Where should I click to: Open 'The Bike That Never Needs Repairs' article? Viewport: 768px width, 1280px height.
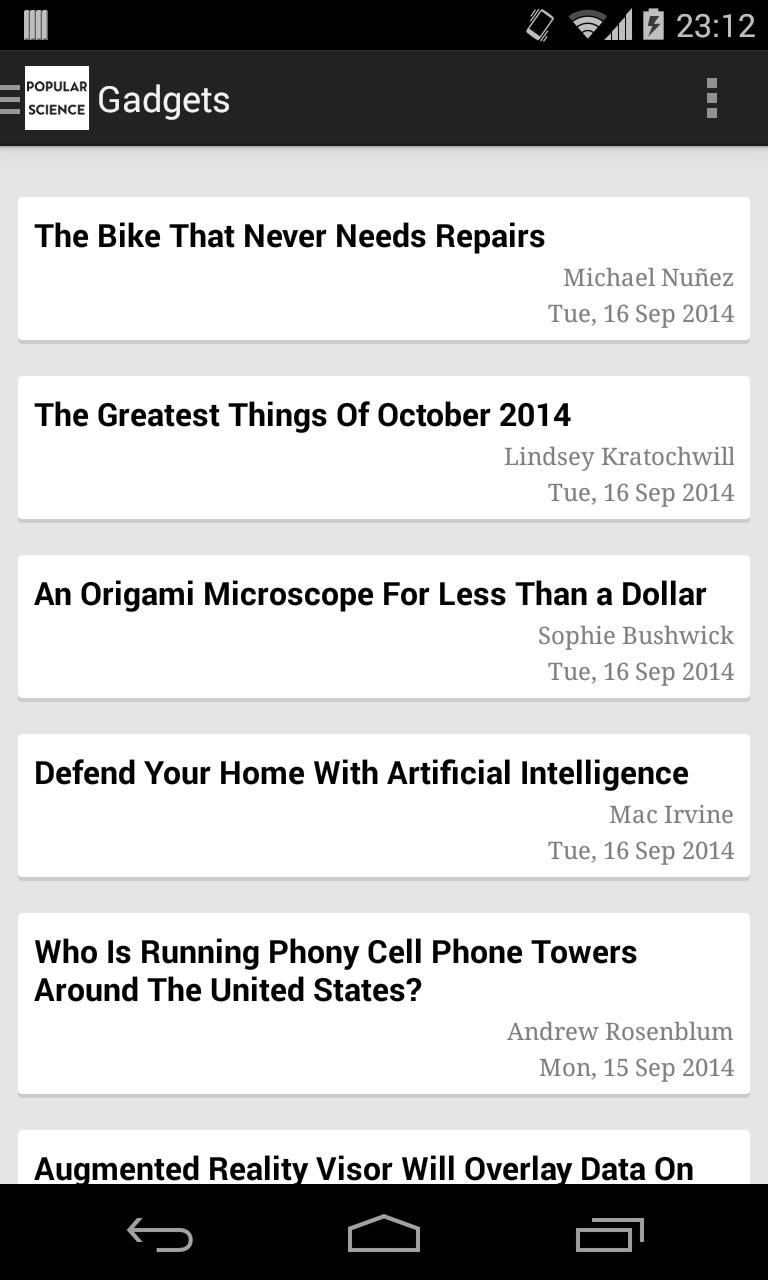point(383,268)
